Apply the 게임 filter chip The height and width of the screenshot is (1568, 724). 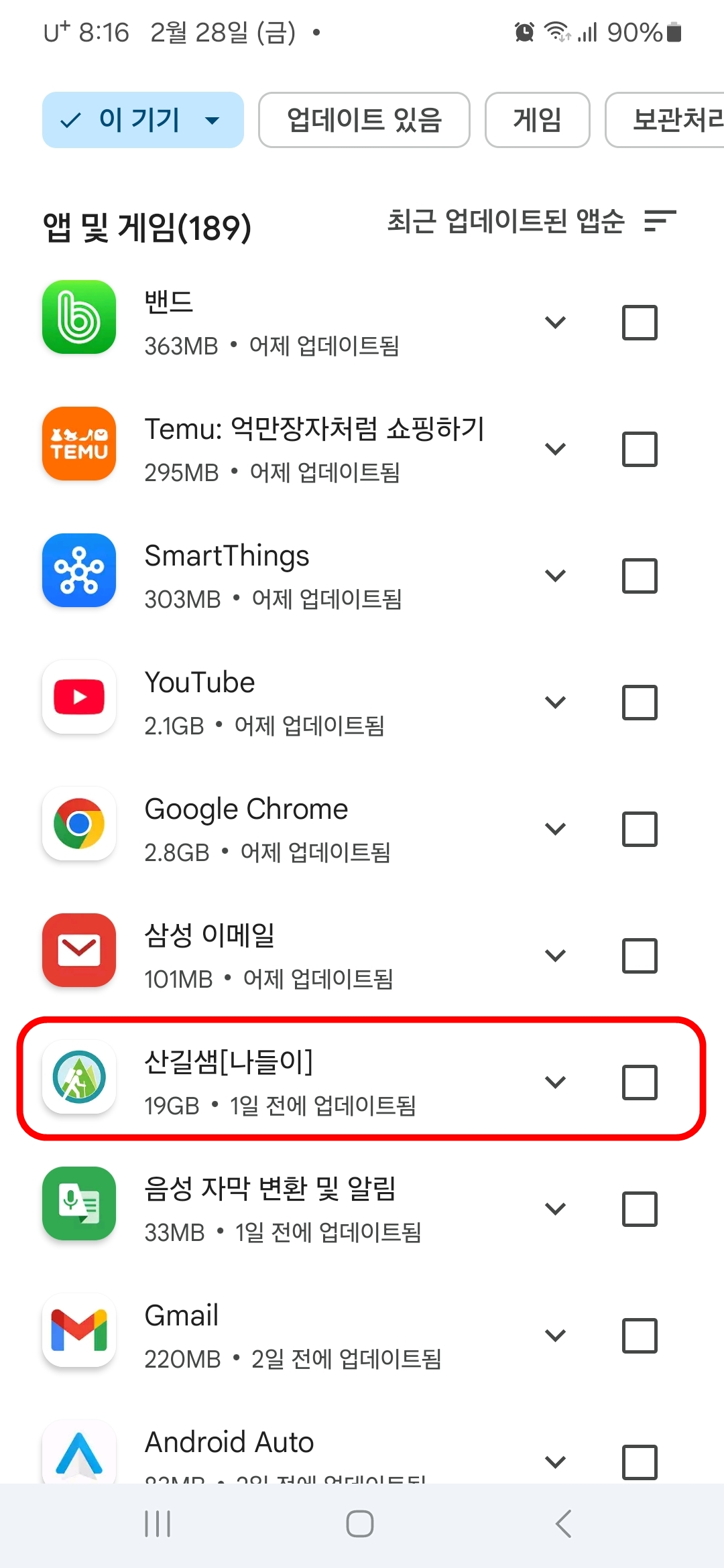536,120
